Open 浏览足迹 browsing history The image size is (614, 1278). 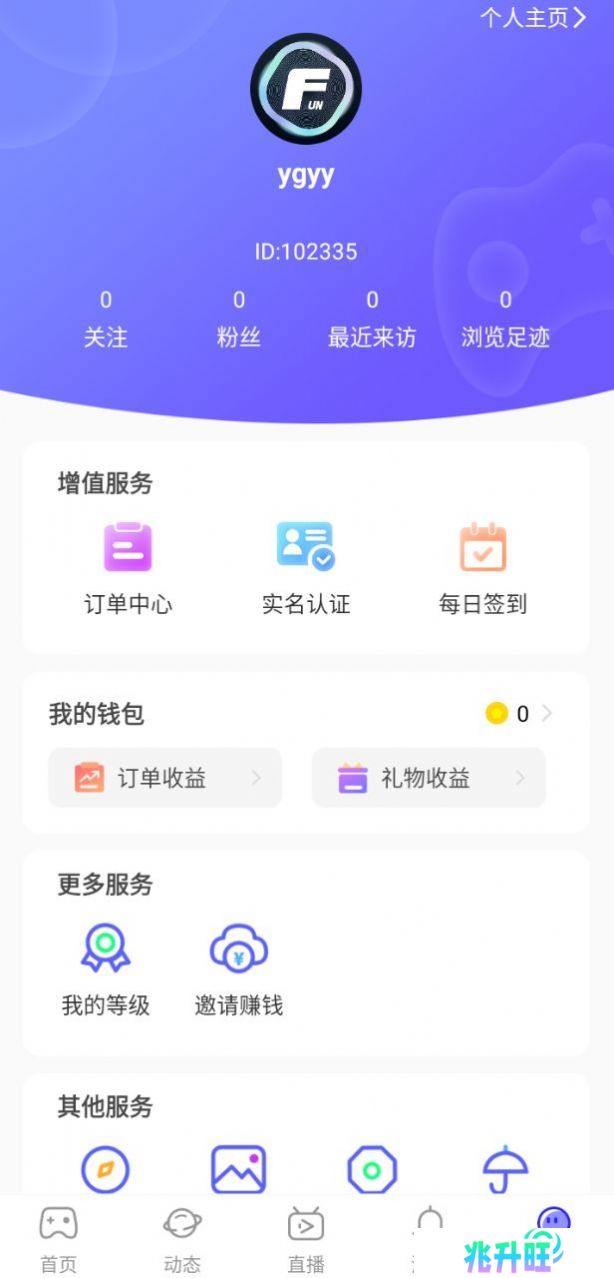point(506,319)
